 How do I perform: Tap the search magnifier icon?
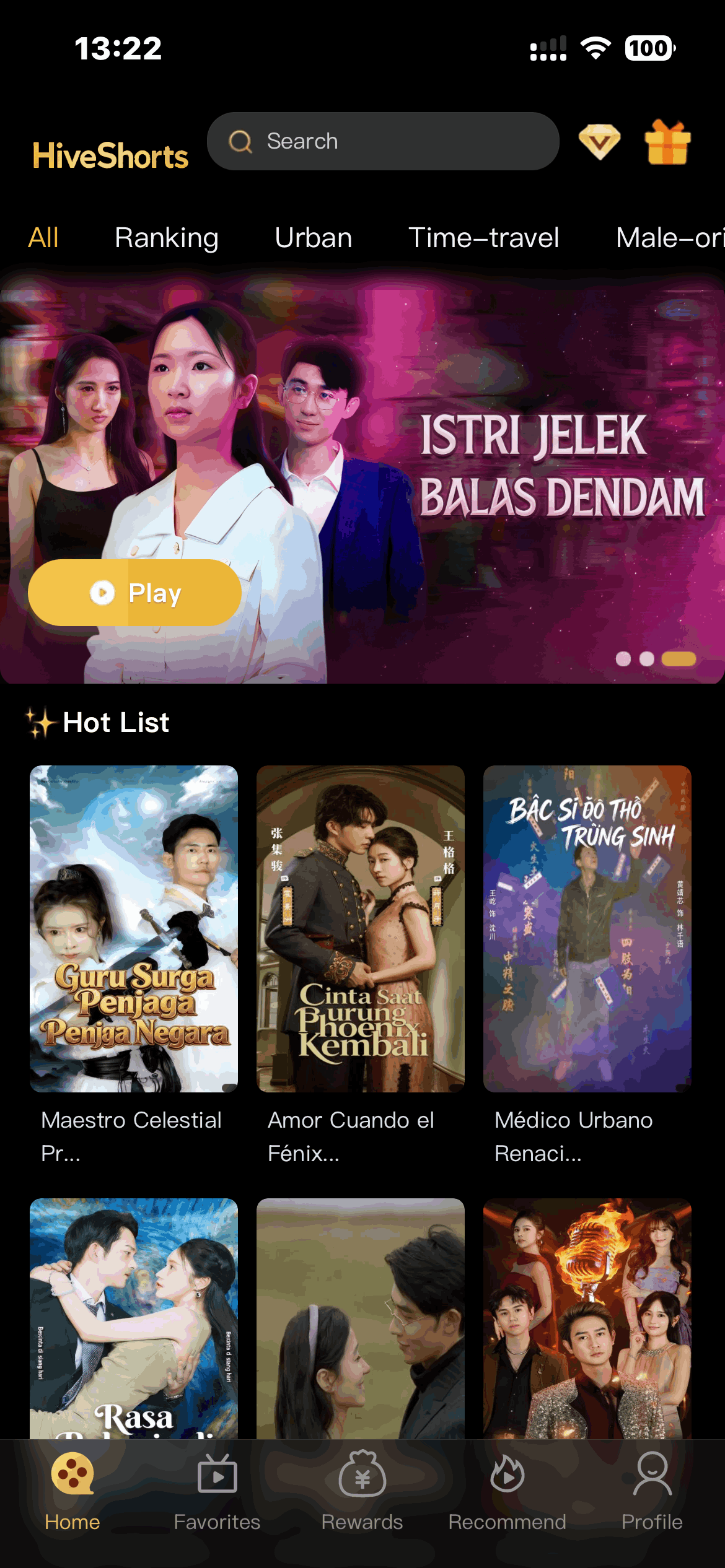click(x=242, y=141)
